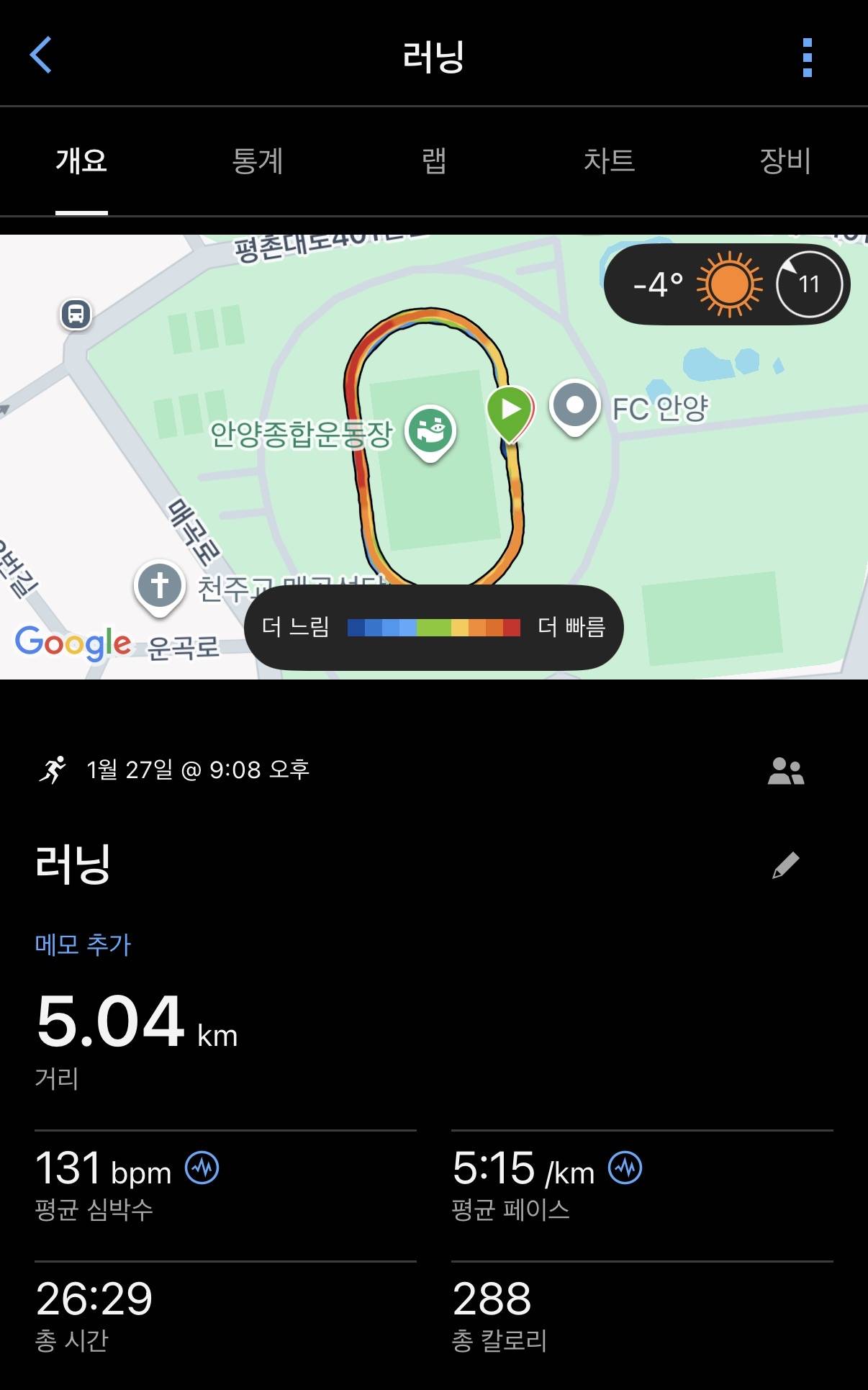Screen dimensions: 868x1390
Task: Open the 차트 tab
Action: (x=610, y=162)
